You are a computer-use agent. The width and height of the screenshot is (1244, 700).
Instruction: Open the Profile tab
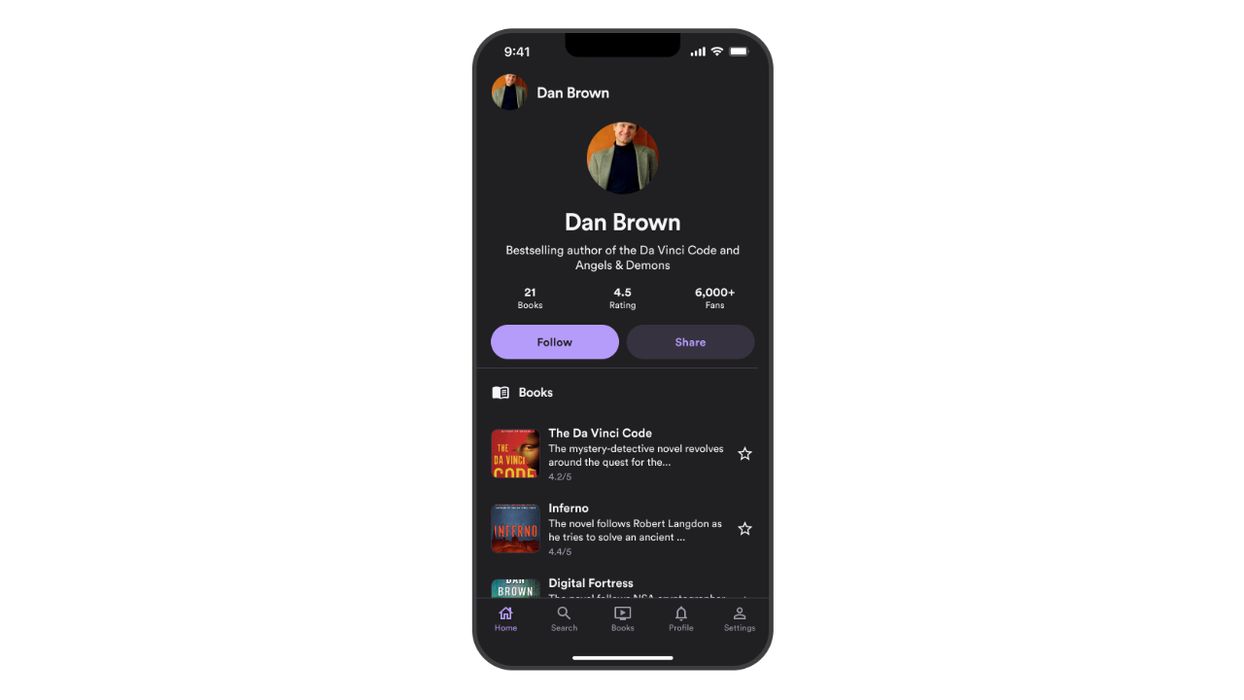681,619
